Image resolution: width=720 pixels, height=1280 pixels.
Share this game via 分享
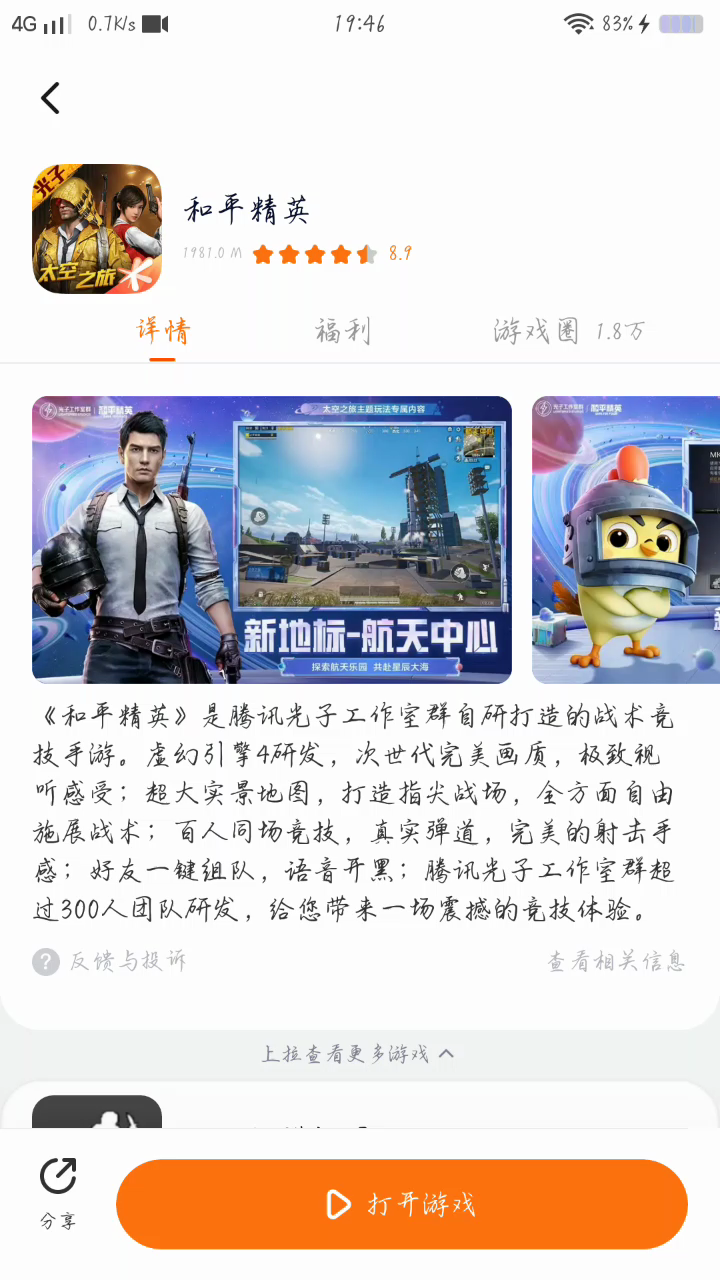click(x=58, y=1192)
